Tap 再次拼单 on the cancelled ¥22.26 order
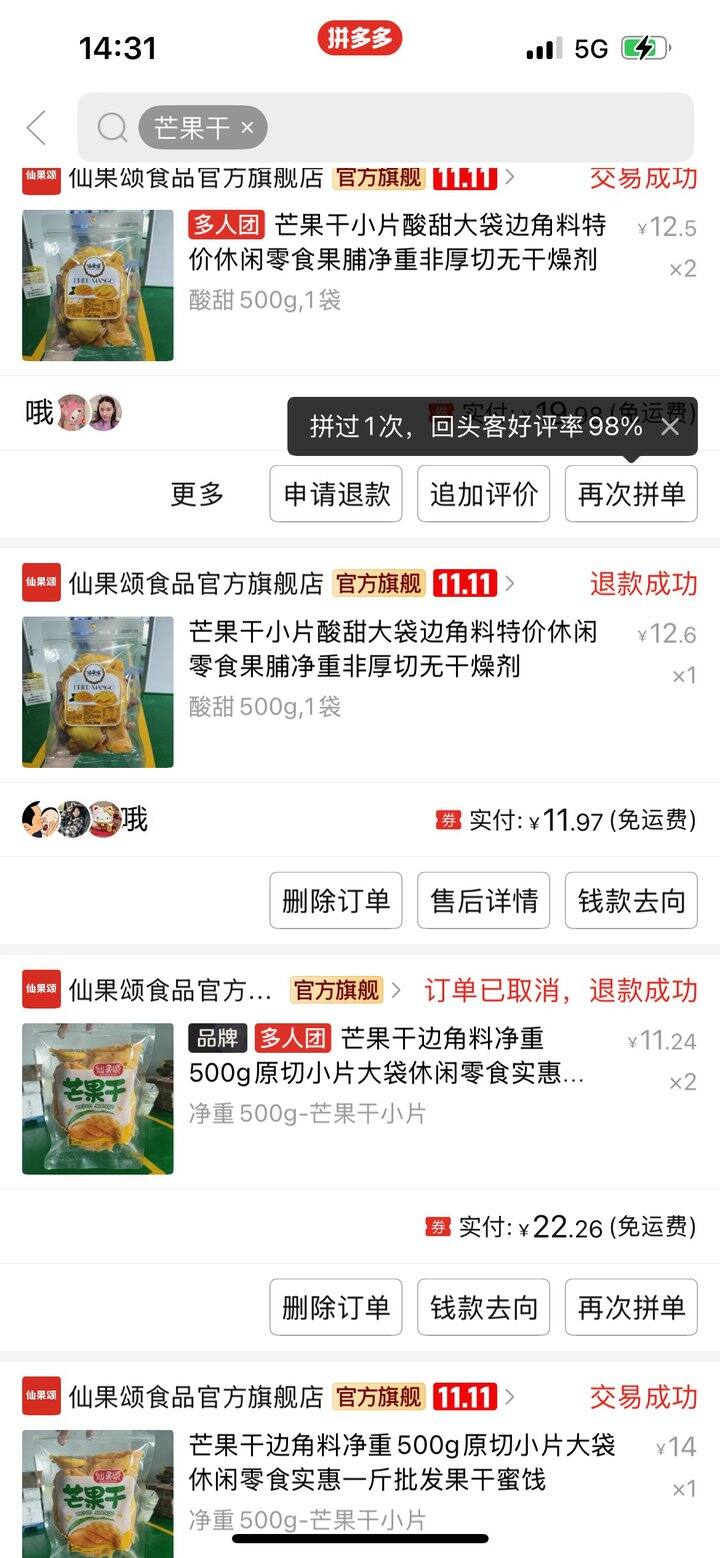This screenshot has width=720, height=1558. coord(631,1307)
